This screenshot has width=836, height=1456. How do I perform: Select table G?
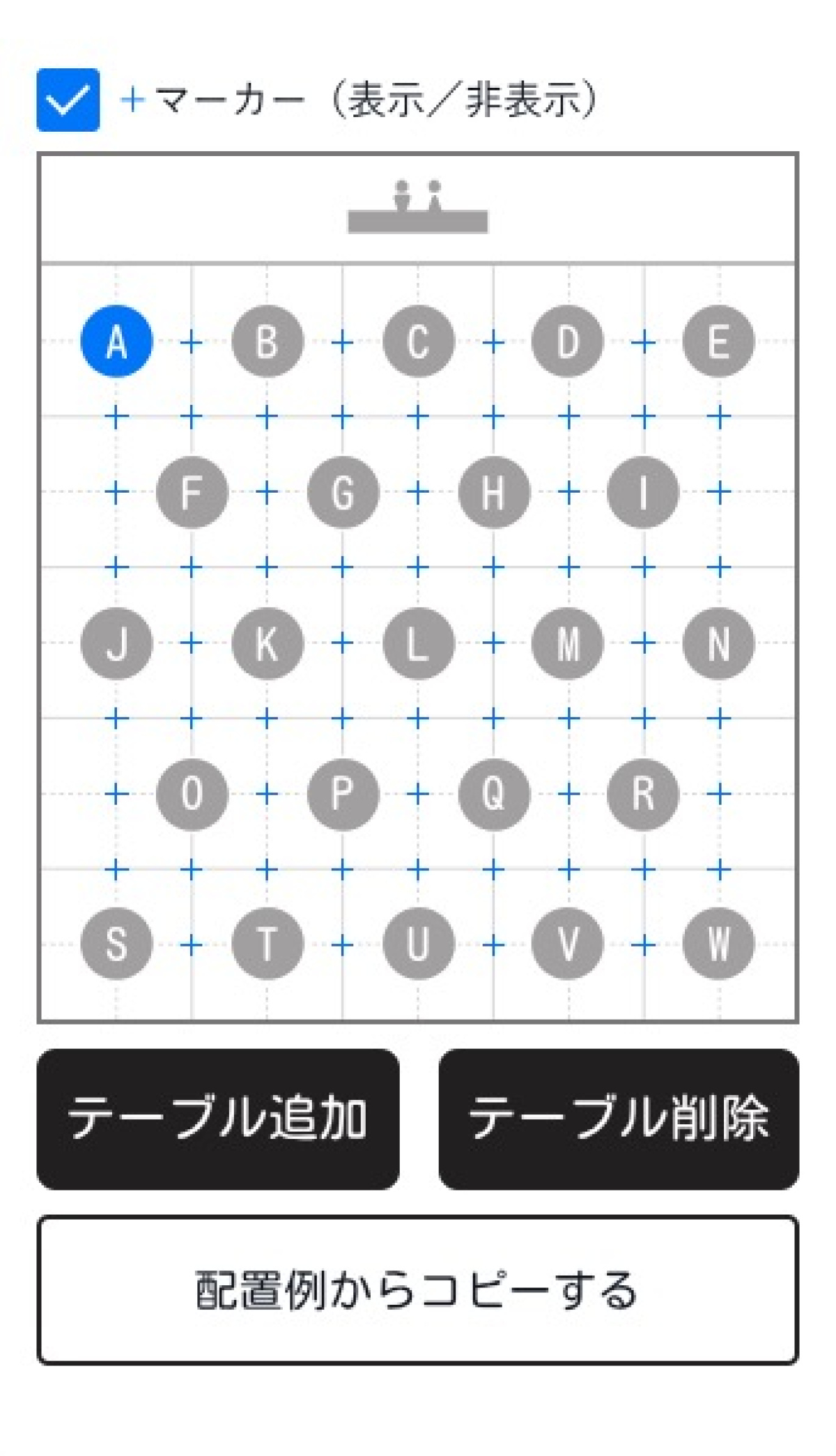pyautogui.click(x=343, y=492)
